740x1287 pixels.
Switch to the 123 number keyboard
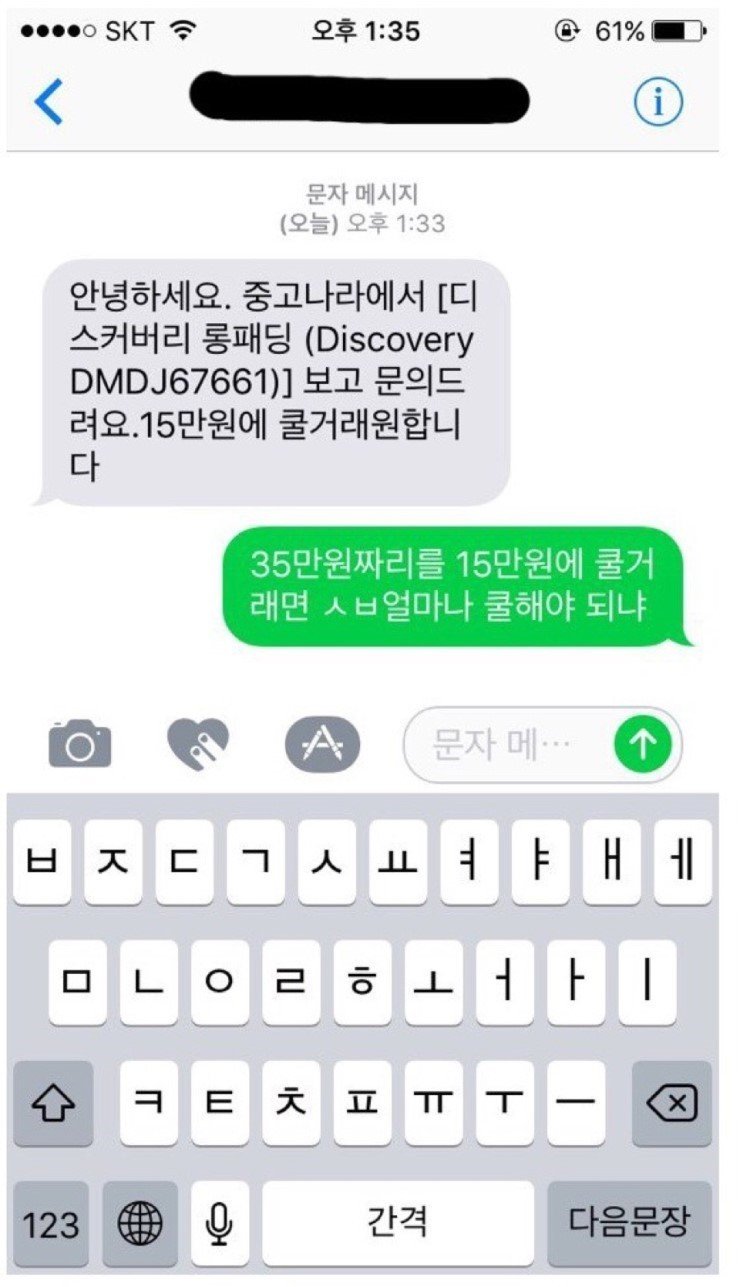pos(51,1223)
